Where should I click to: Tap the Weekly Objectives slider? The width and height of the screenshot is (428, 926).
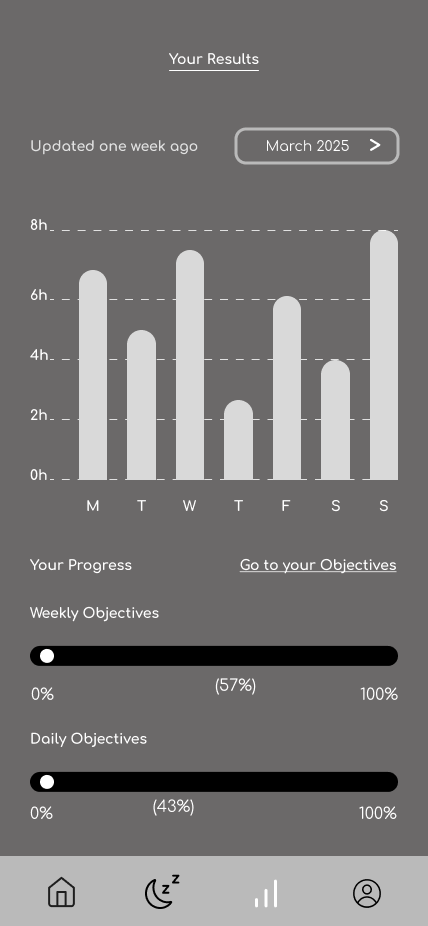point(214,656)
